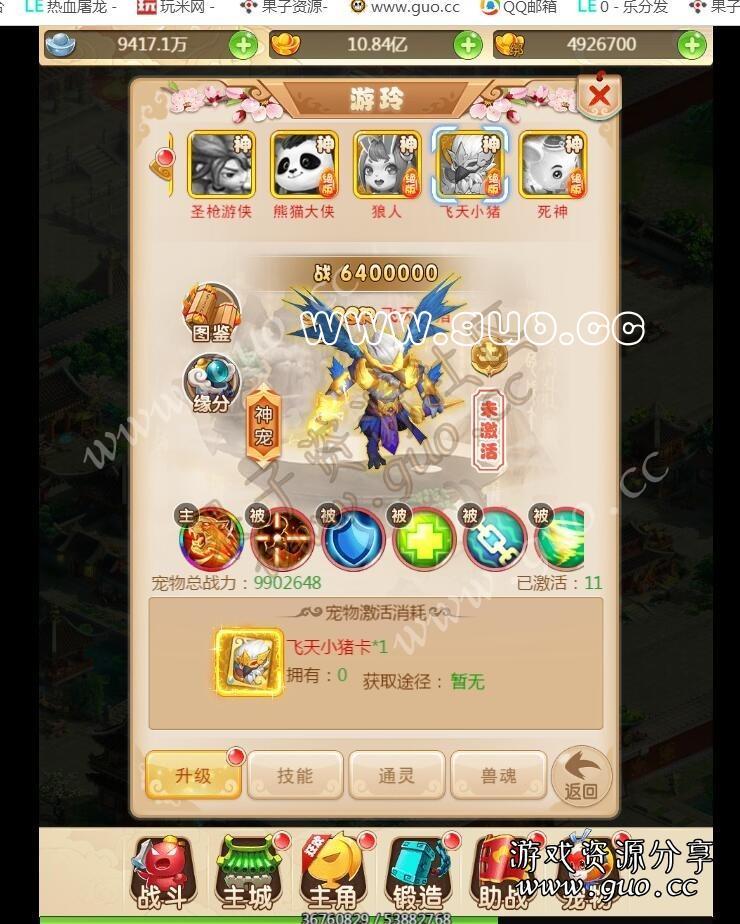This screenshot has width=740, height=924.
Task: Select the 熊猫大侠 pet
Action: tap(304, 166)
